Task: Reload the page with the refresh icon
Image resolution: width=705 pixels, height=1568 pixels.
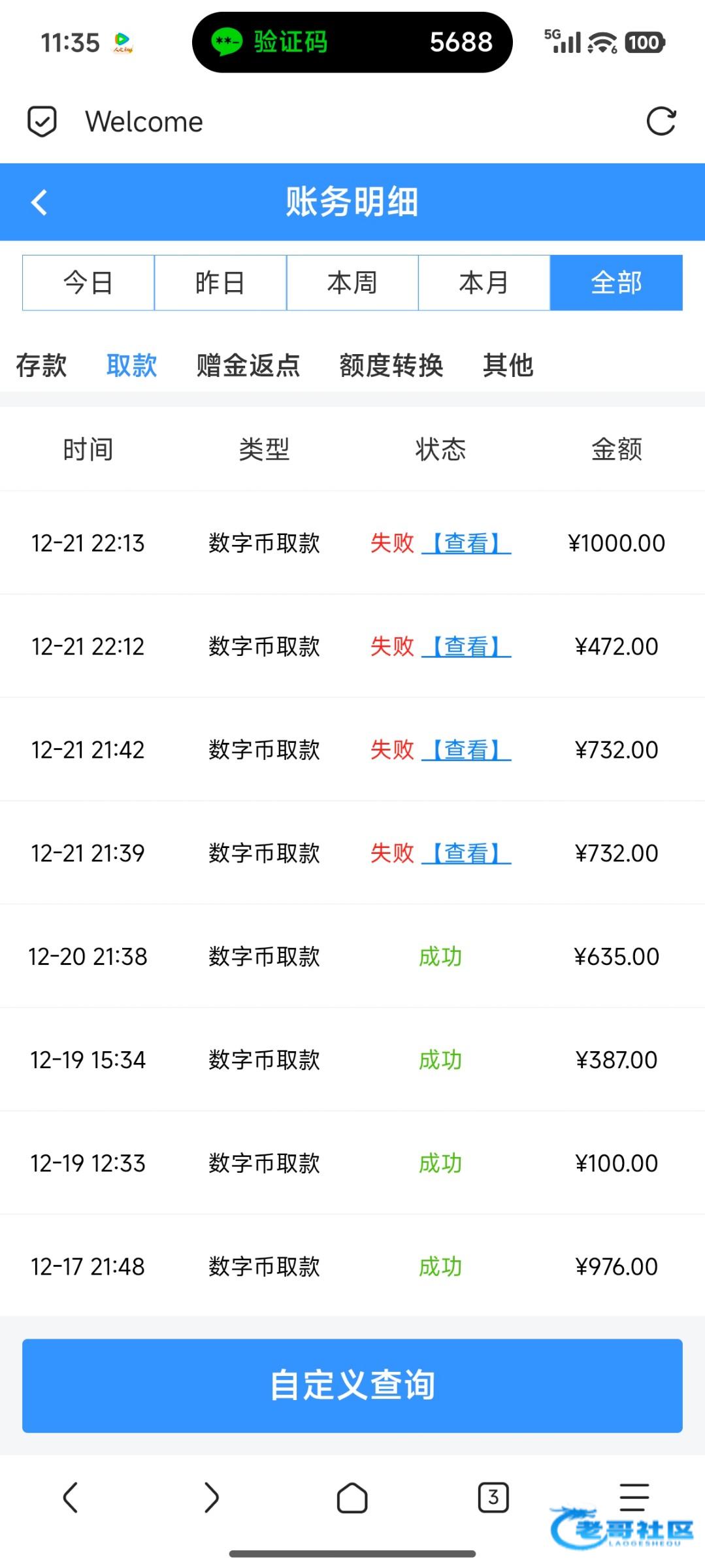Action: click(661, 122)
